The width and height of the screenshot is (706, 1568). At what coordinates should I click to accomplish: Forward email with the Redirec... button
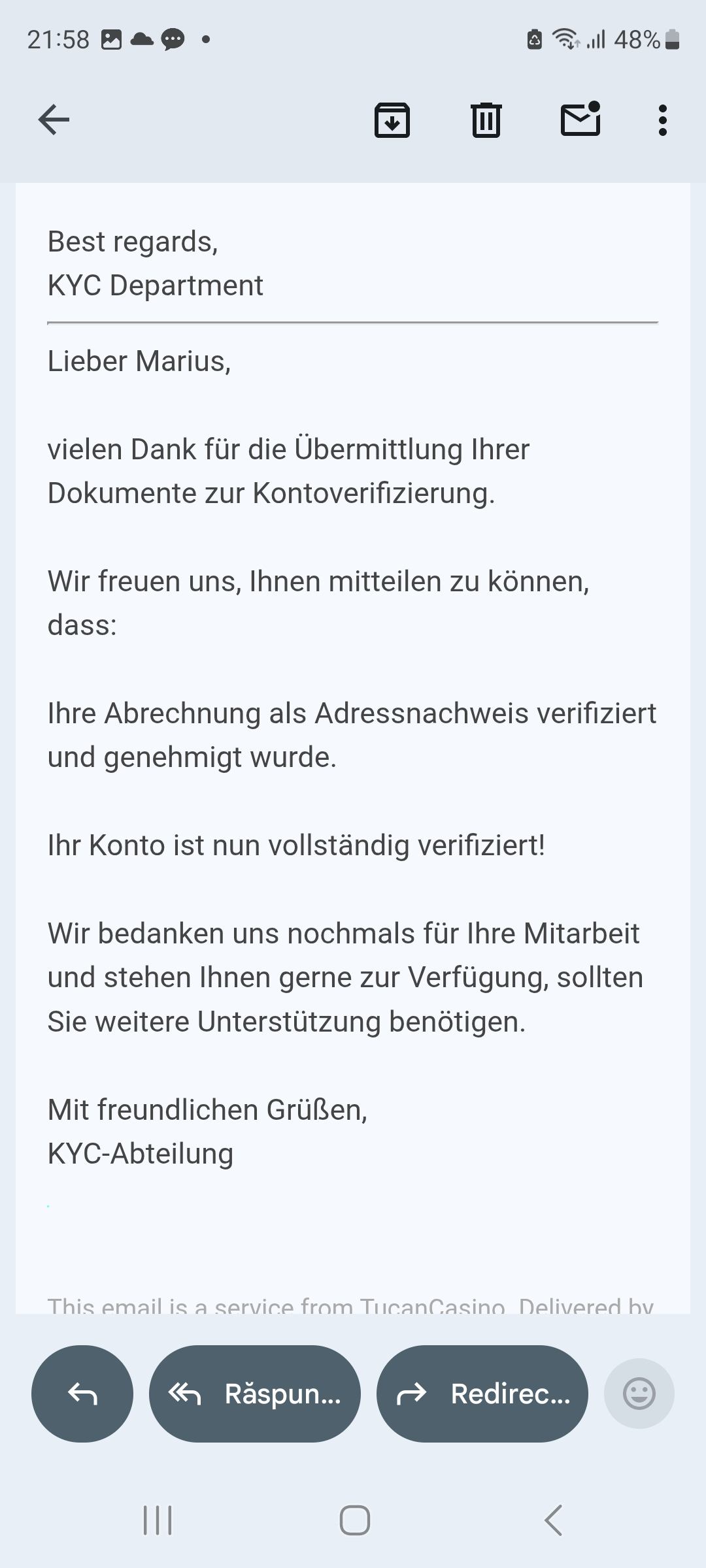click(482, 1394)
